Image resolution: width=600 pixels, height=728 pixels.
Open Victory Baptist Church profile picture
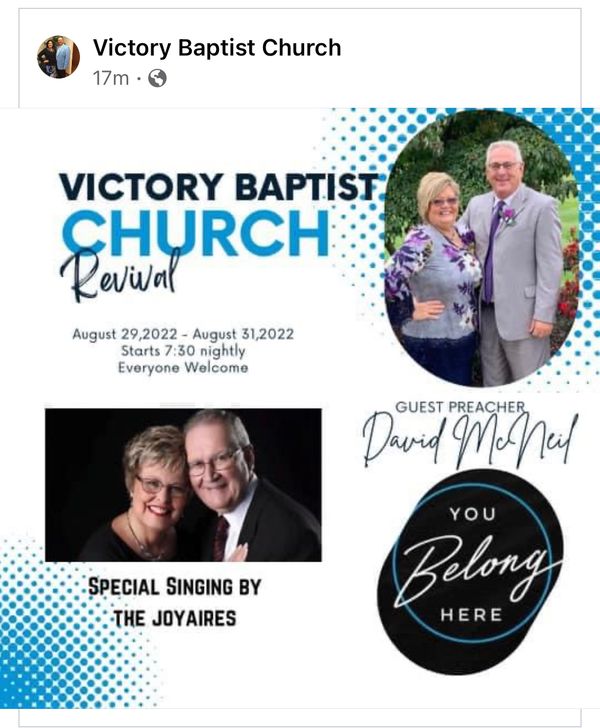[x=58, y=57]
